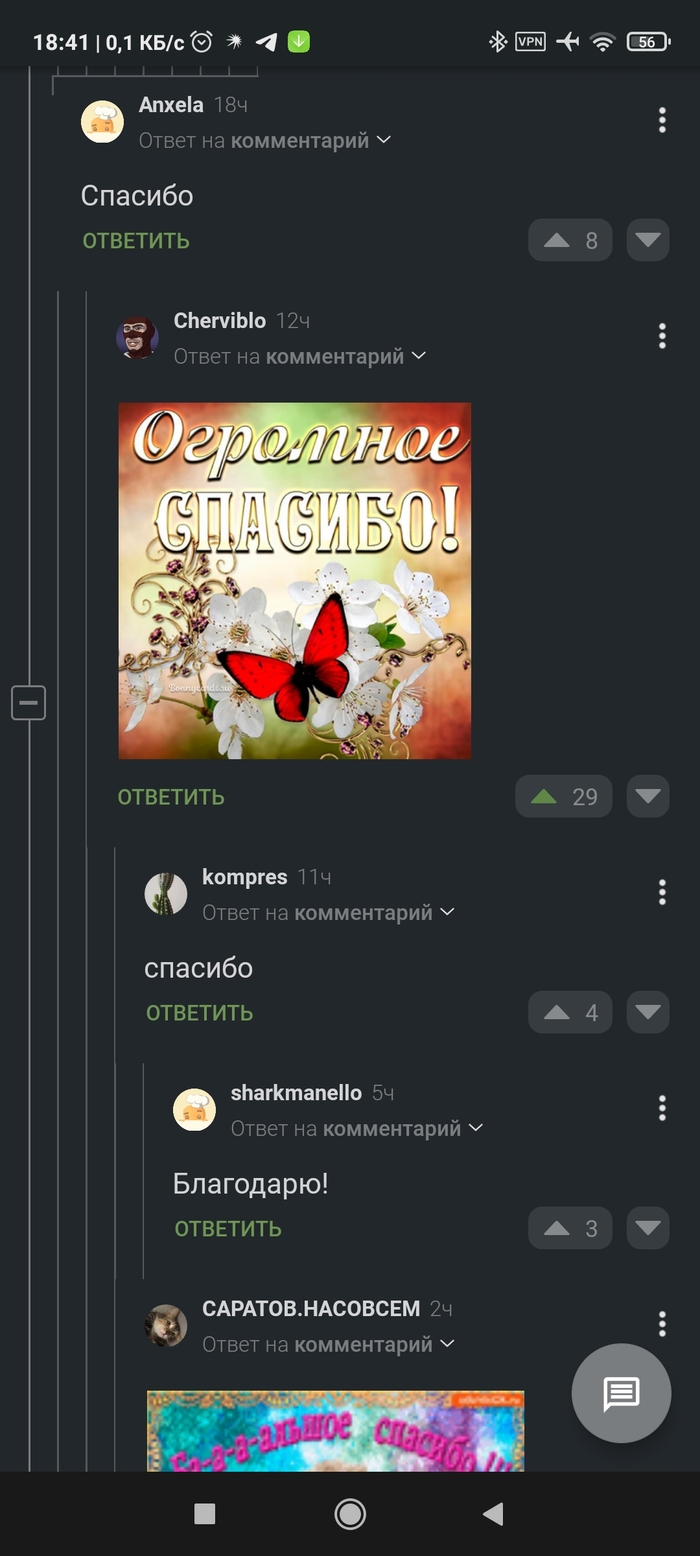The height and width of the screenshot is (1556, 700).
Task: Reply to kompres's comment
Action: pos(199,1013)
